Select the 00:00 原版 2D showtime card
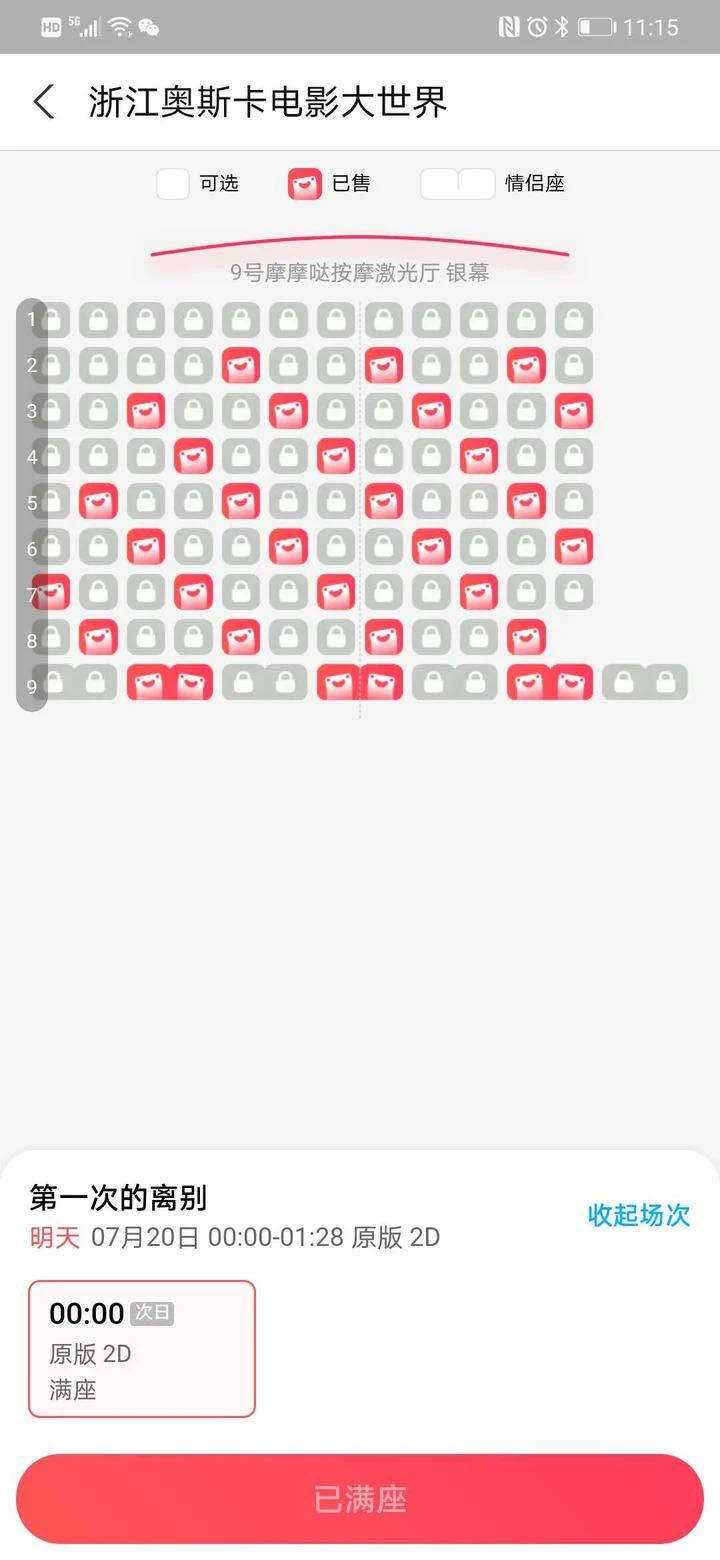The height and width of the screenshot is (1560, 720). [142, 1348]
